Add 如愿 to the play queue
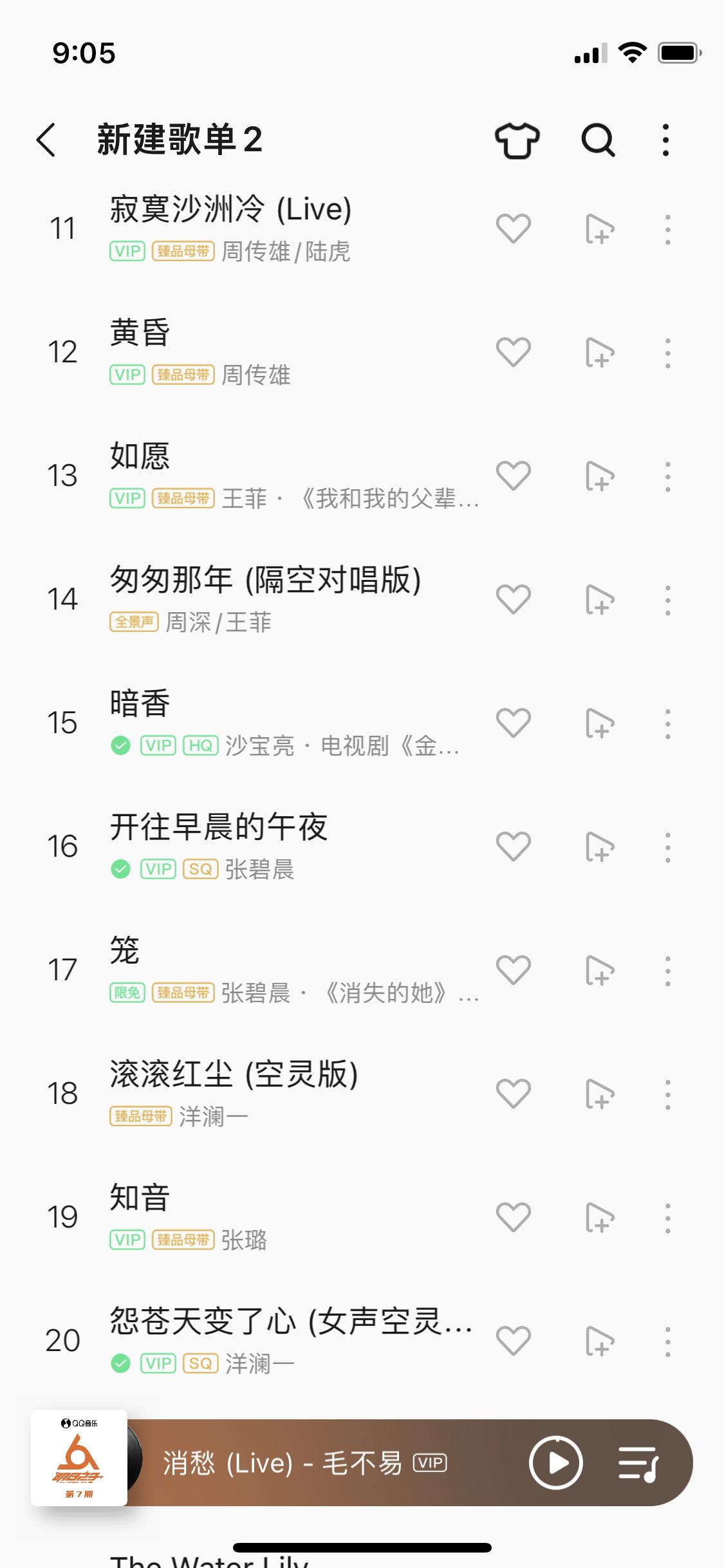The width and height of the screenshot is (724, 1568). tap(600, 476)
